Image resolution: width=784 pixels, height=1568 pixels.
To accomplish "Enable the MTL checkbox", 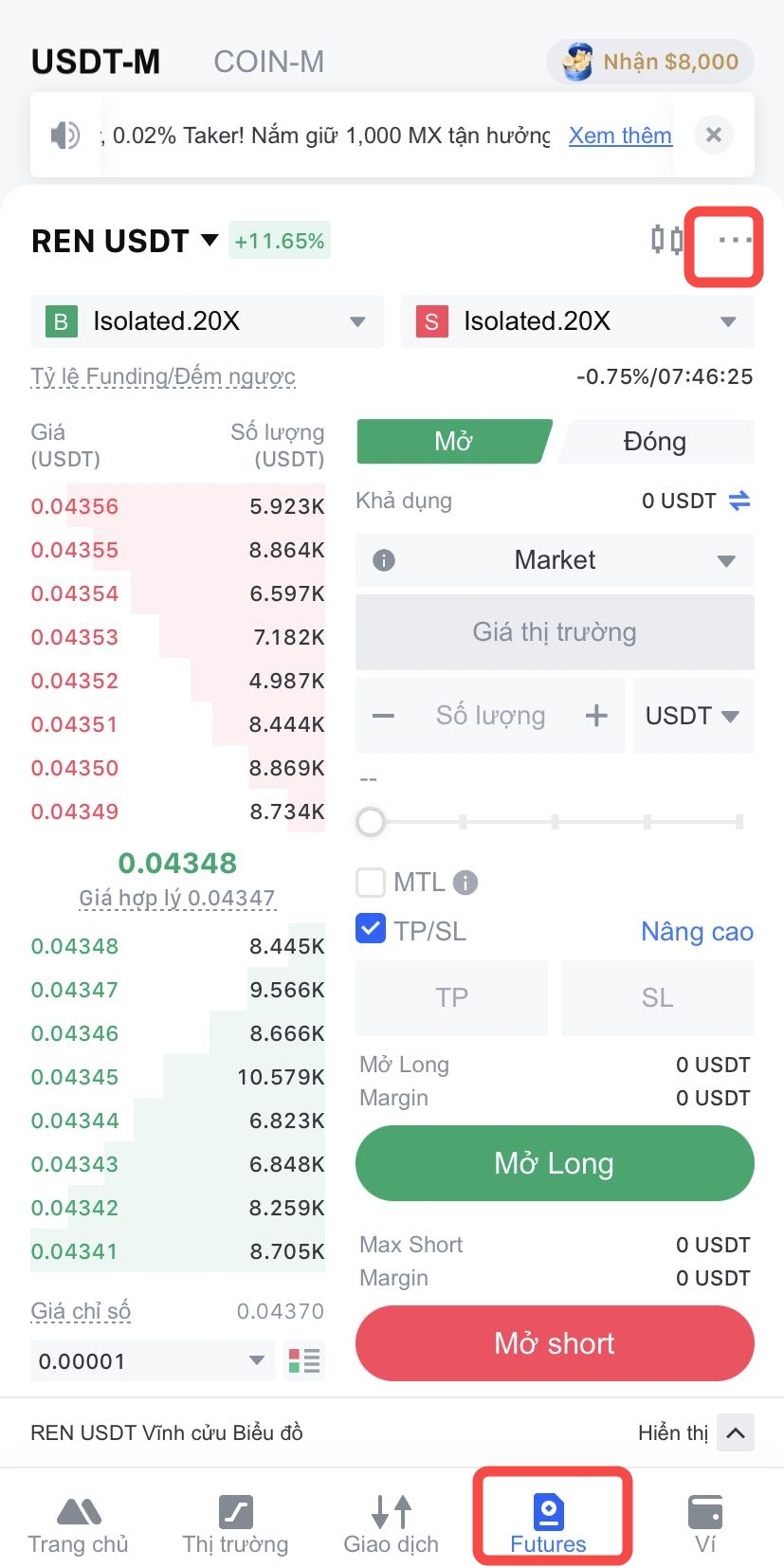I will [x=371, y=883].
